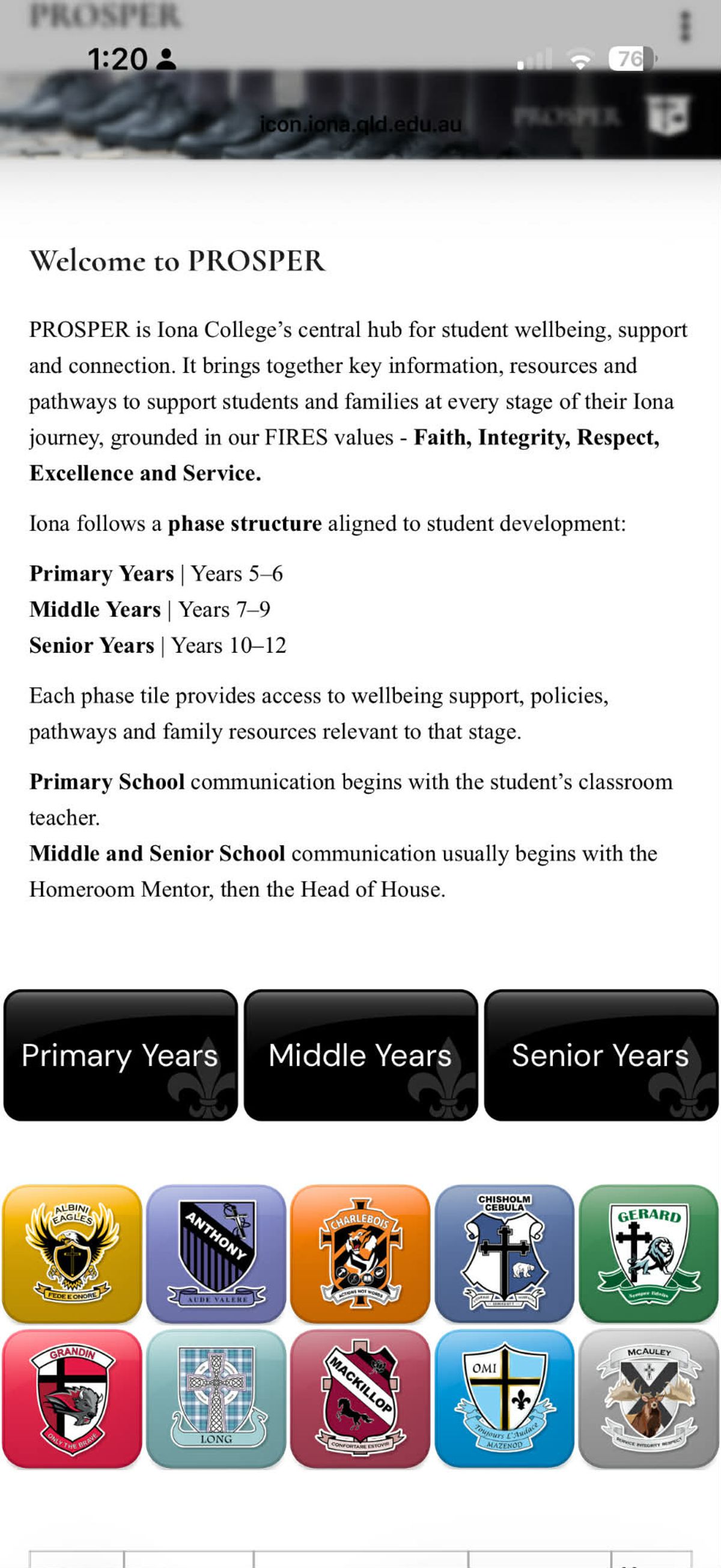
Task: Open the Primary Years tile
Action: [x=121, y=1055]
